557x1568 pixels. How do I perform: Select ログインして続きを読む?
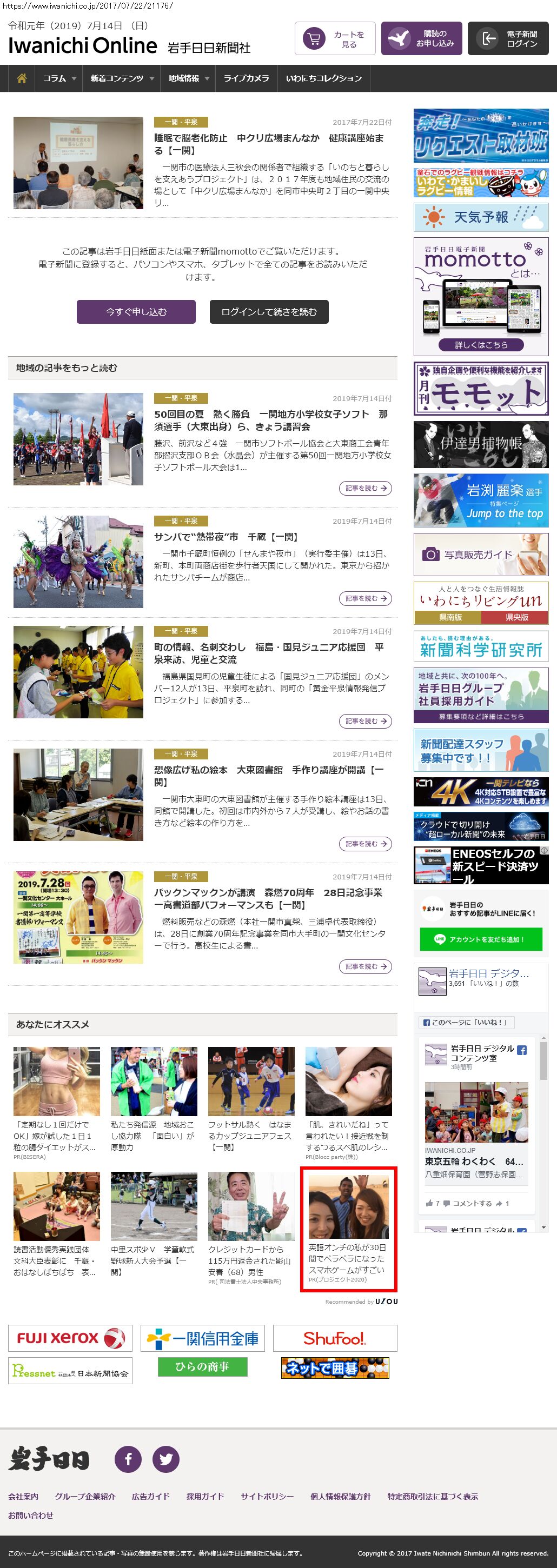269,312
